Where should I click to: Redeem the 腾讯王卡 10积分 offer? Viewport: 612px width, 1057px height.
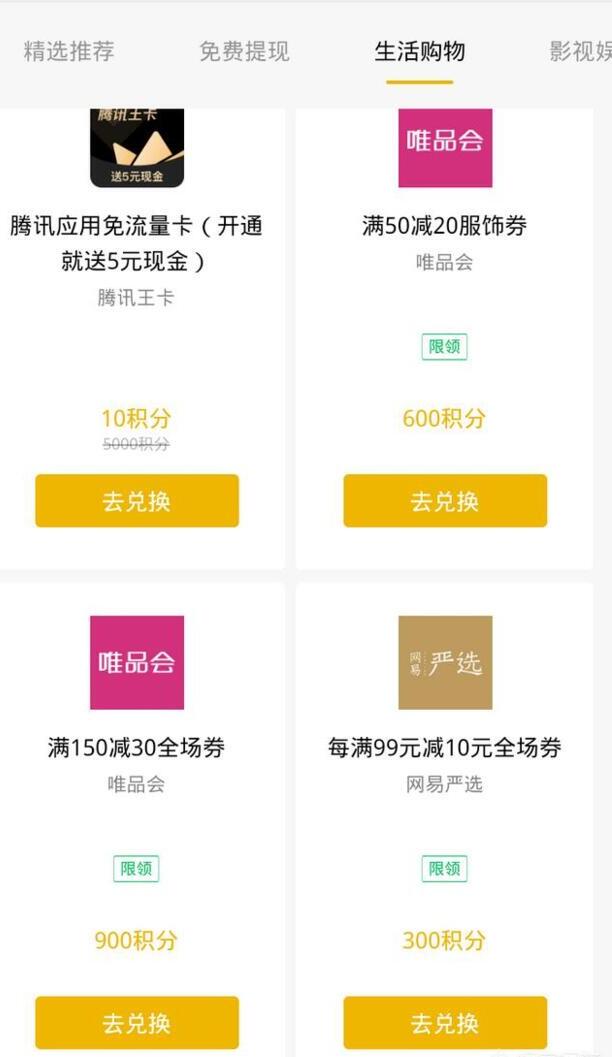(137, 501)
